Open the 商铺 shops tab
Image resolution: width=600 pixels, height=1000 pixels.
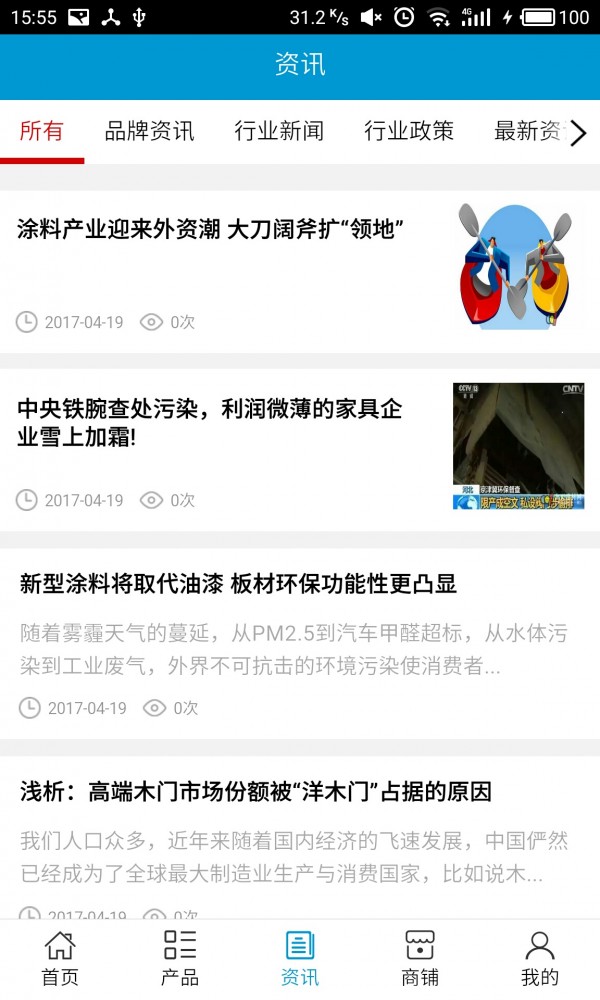click(420, 959)
